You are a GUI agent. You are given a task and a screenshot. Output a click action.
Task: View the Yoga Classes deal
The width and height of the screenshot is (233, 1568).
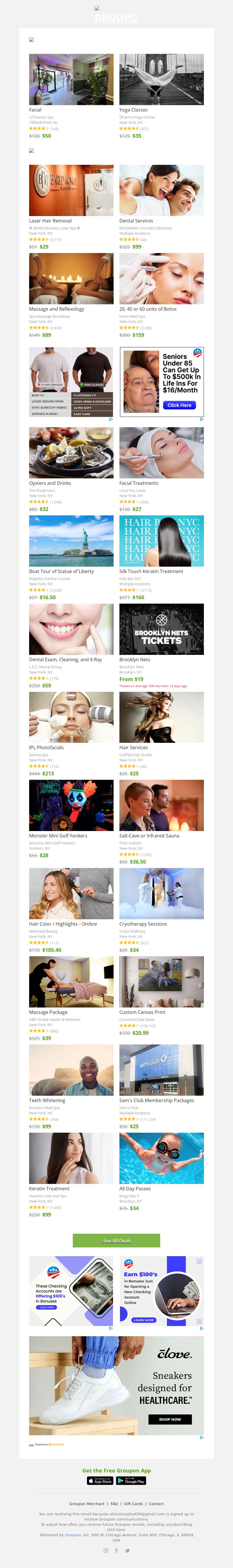161,79
